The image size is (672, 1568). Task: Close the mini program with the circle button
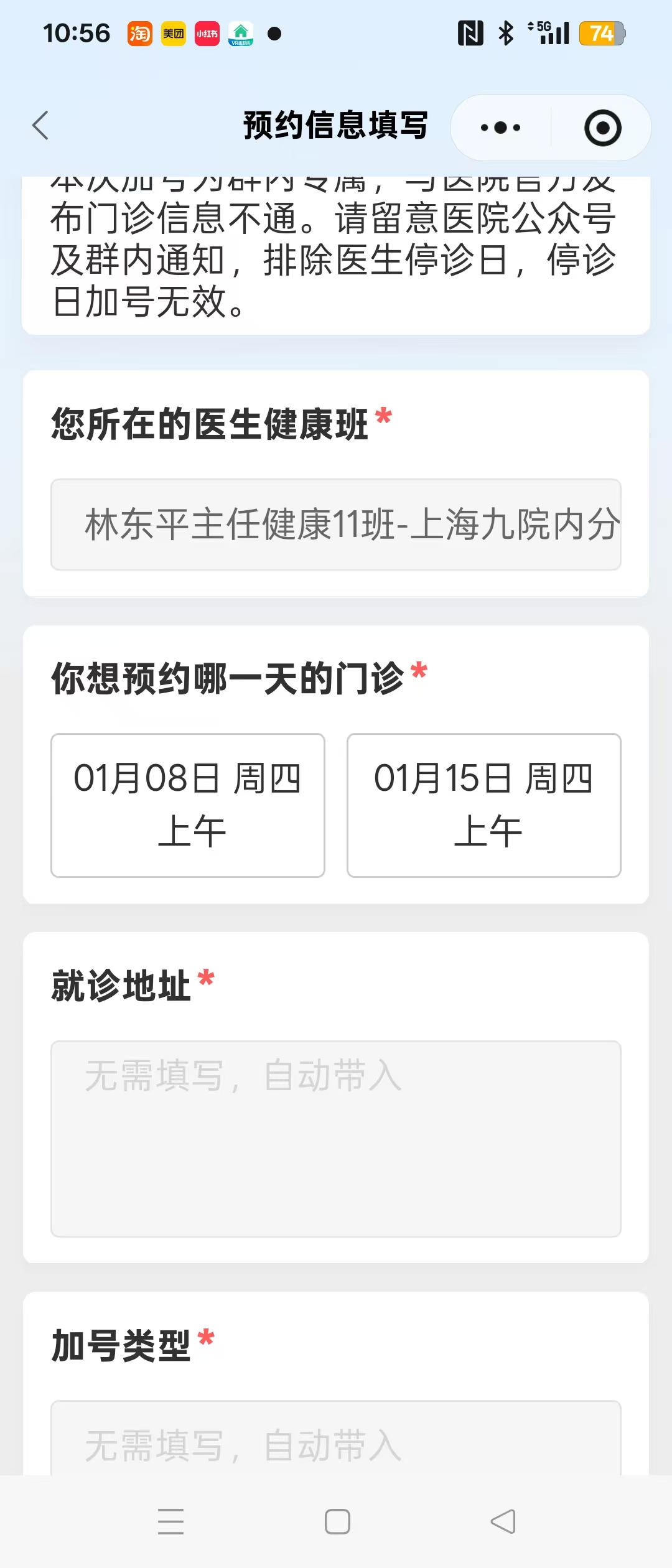click(x=602, y=128)
